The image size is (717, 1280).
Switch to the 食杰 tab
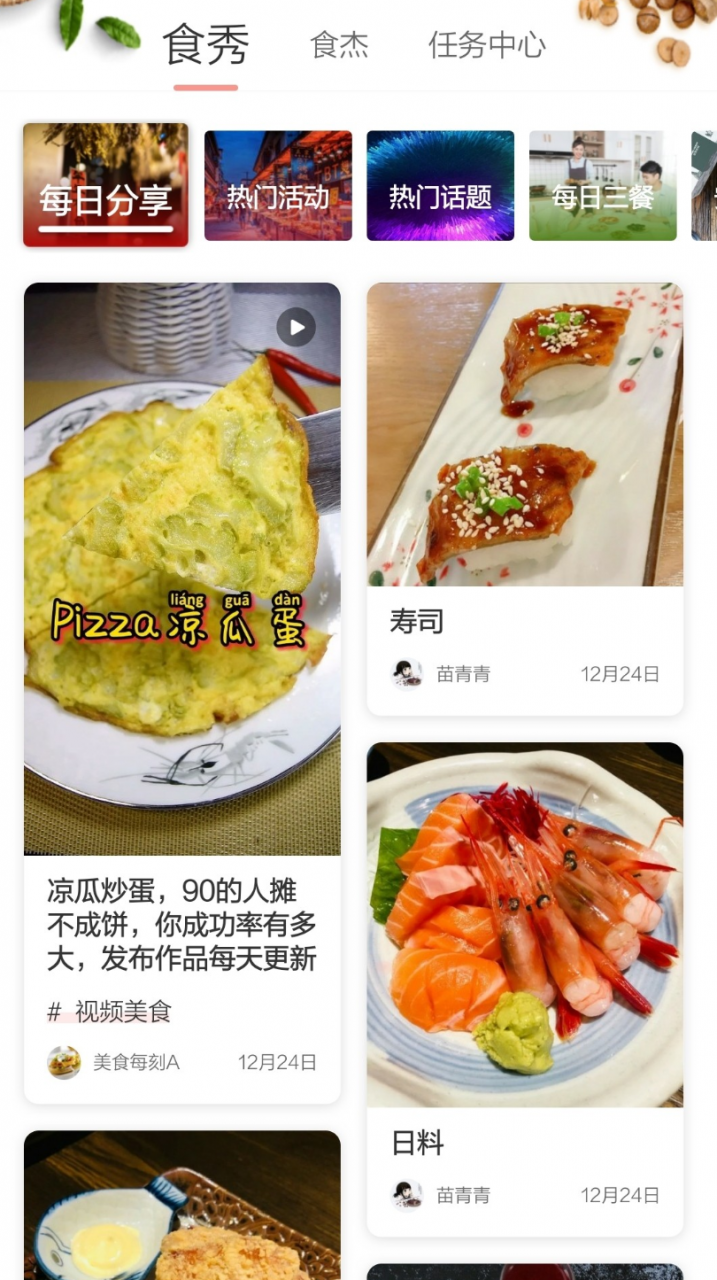click(x=339, y=45)
